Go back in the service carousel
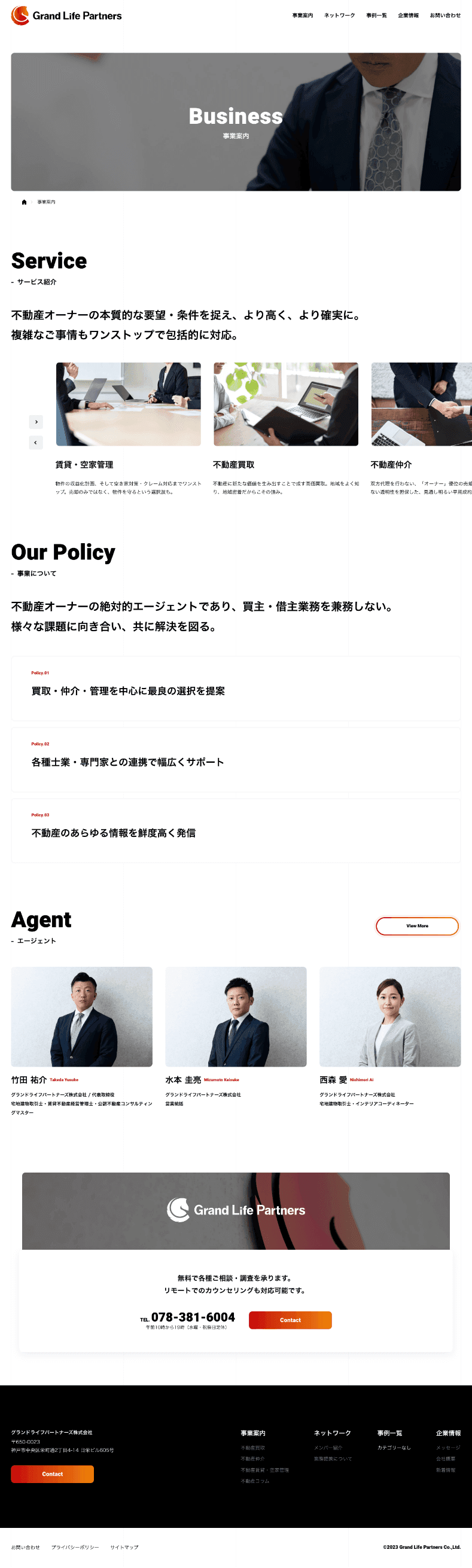Viewport: 472px width, 1568px height. (x=36, y=443)
